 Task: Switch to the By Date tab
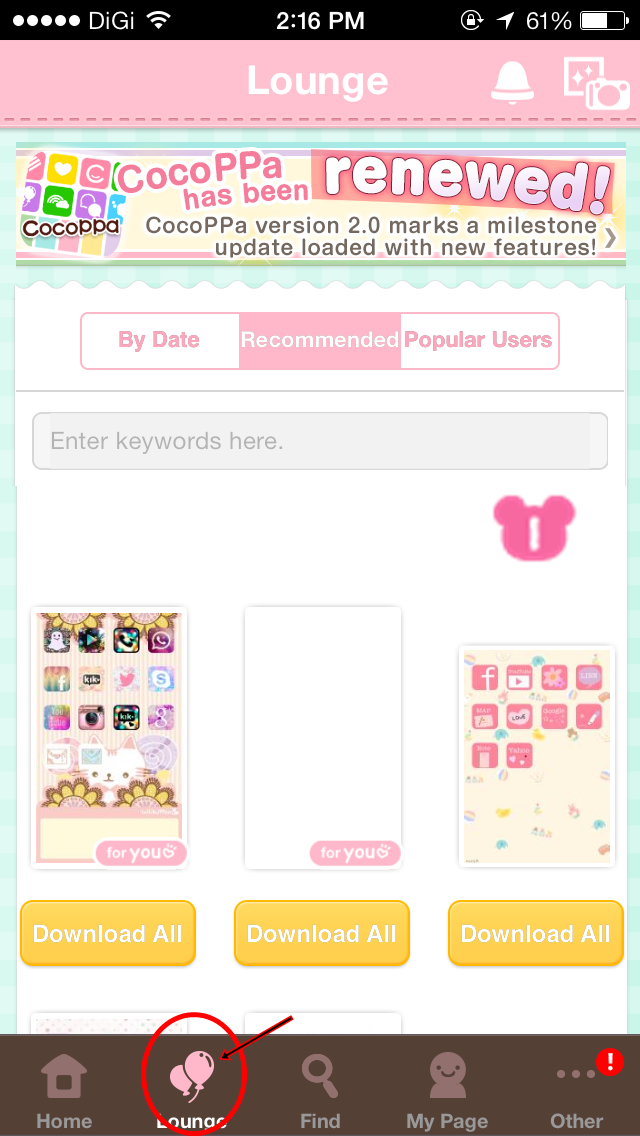point(159,341)
